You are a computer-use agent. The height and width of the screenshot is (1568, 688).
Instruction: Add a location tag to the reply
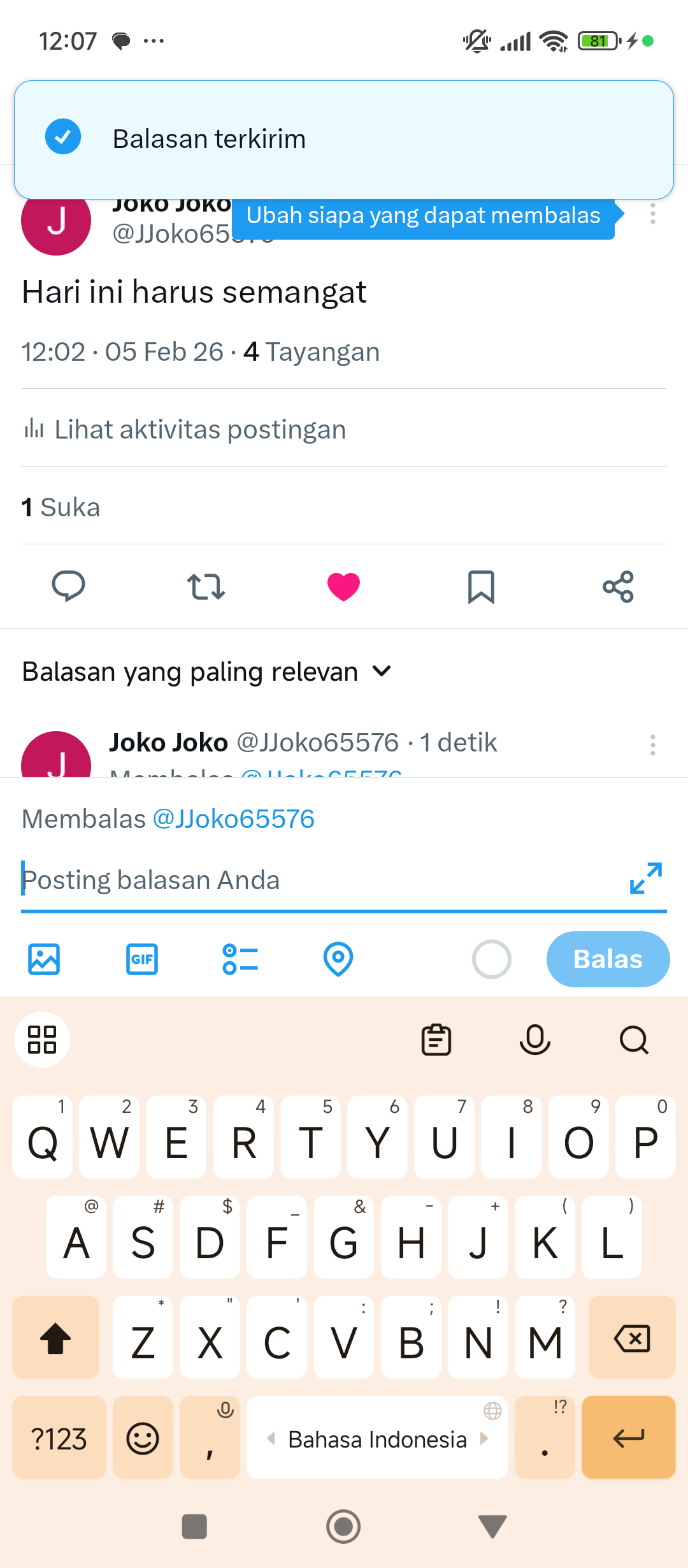[x=338, y=959]
